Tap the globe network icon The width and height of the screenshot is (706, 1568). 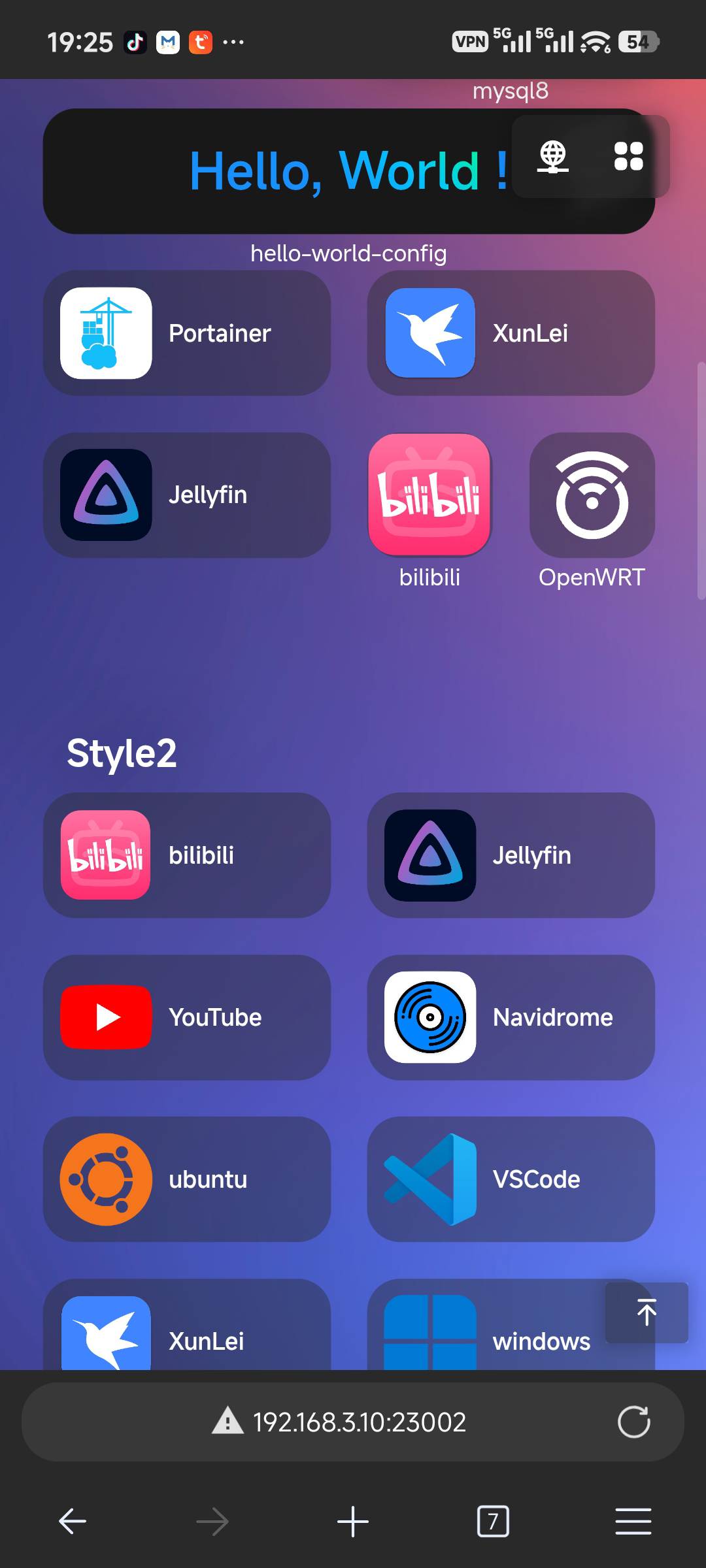click(x=553, y=157)
